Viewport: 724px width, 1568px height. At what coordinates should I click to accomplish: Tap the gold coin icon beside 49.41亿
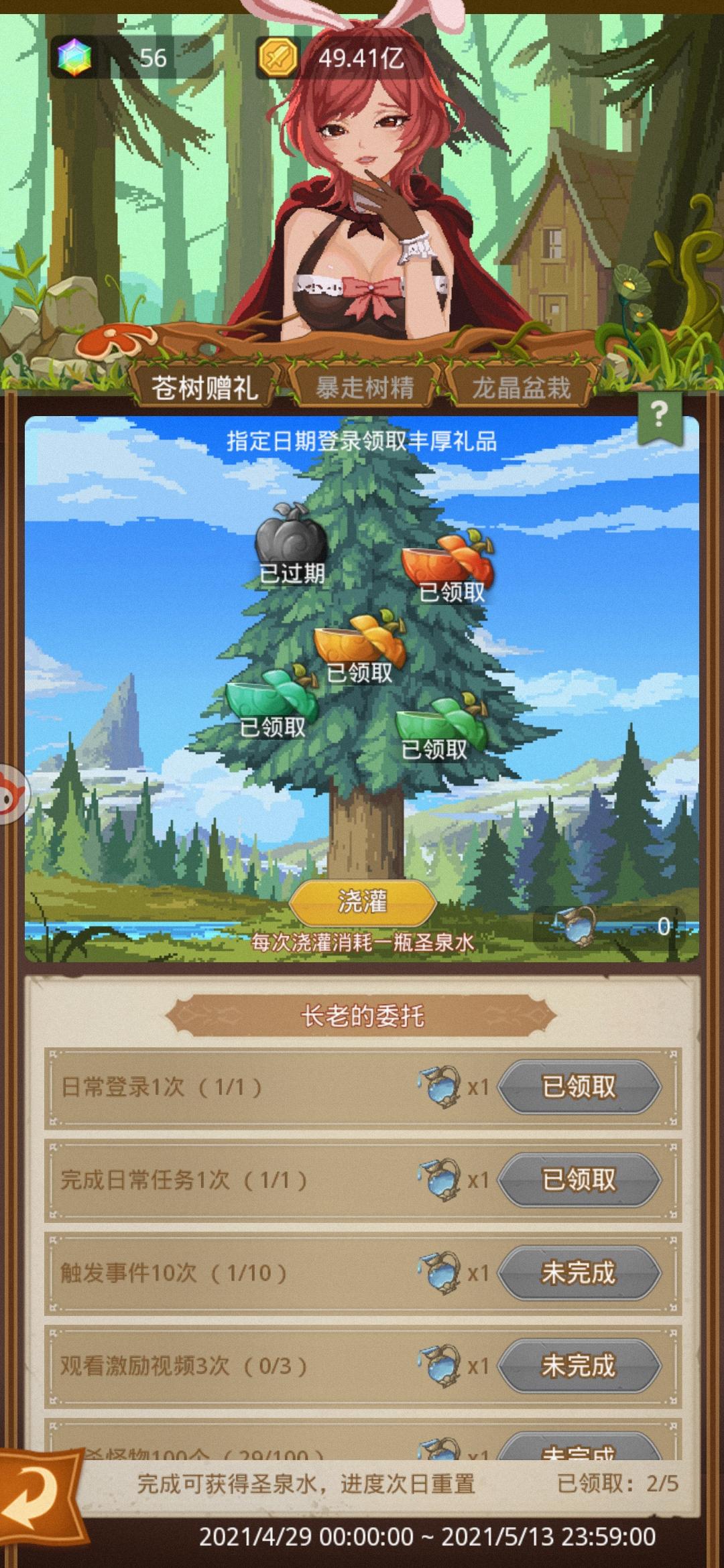(x=279, y=57)
